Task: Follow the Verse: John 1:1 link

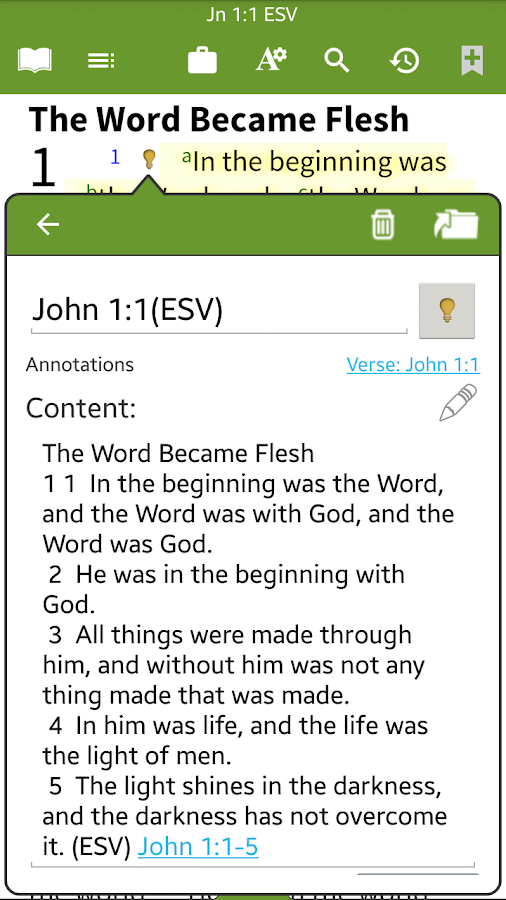Action: pos(413,364)
